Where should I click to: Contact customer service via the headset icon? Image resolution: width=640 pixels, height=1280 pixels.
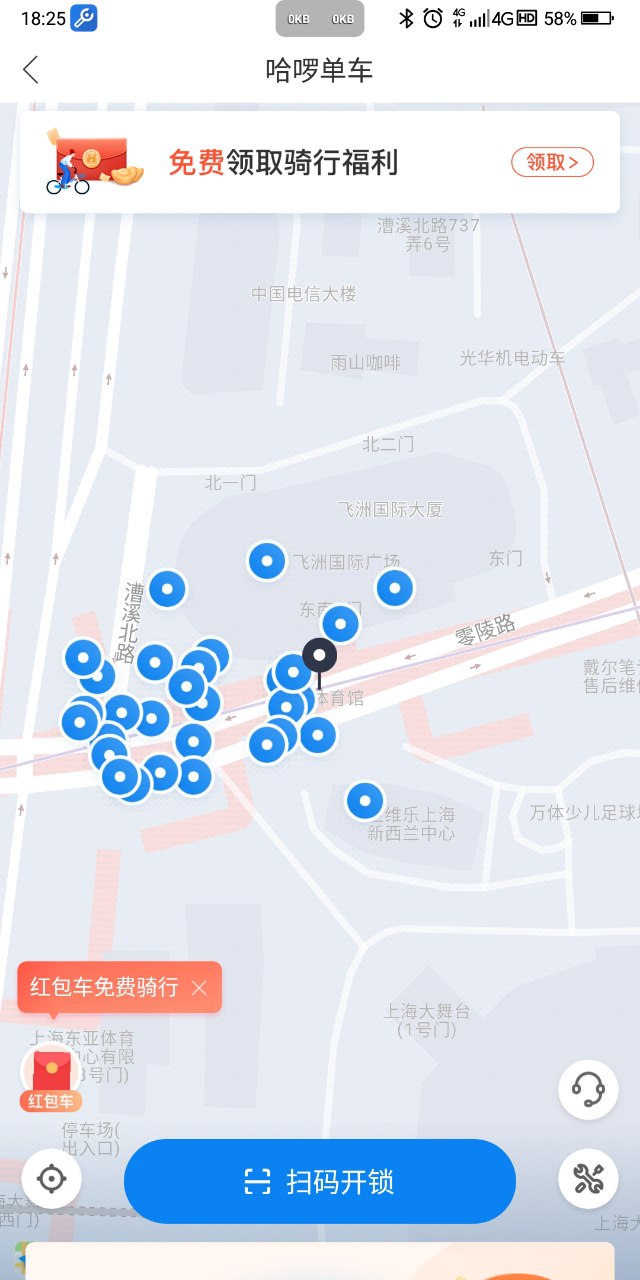(x=588, y=1089)
